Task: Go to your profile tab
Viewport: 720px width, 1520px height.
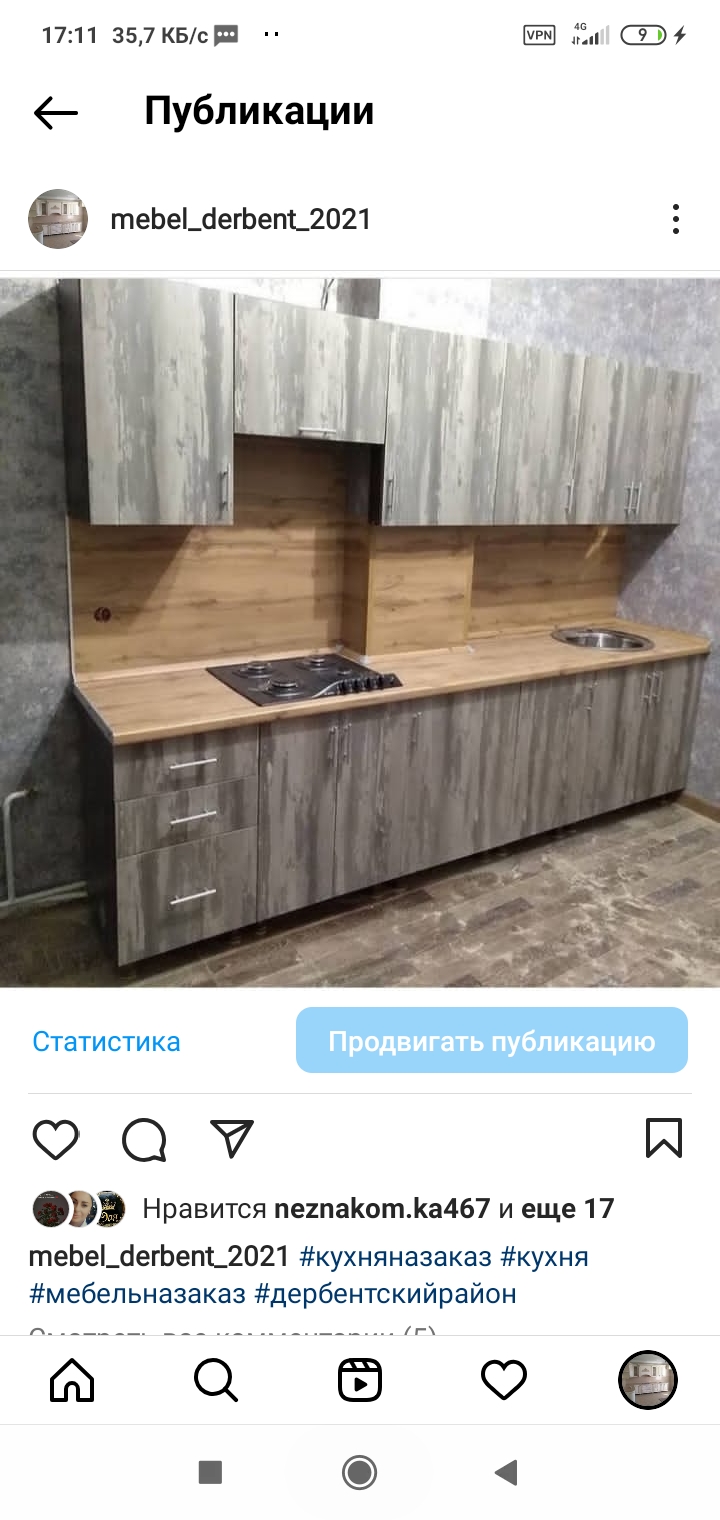Action: tap(648, 1381)
